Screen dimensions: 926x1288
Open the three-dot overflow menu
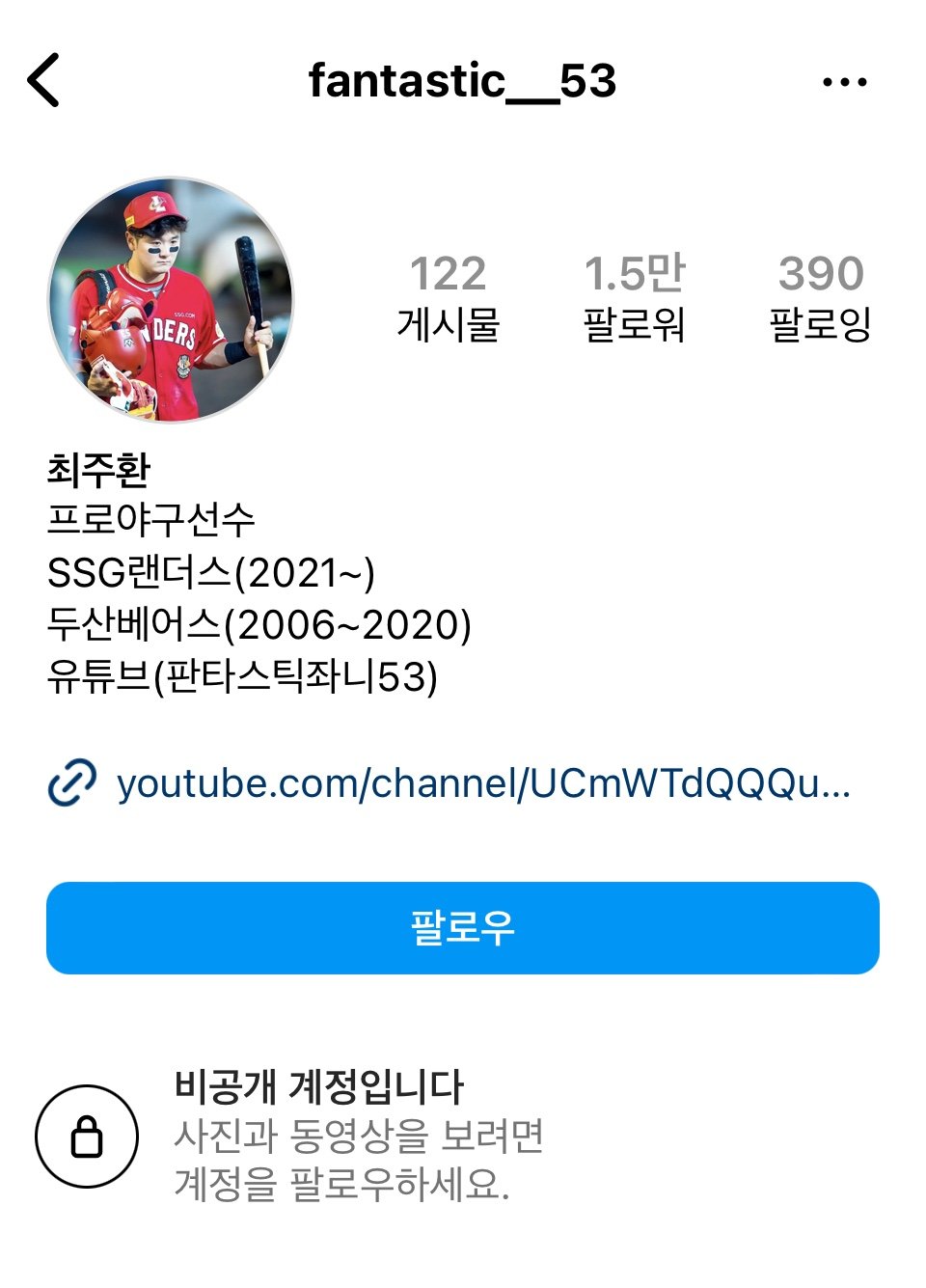(x=844, y=82)
